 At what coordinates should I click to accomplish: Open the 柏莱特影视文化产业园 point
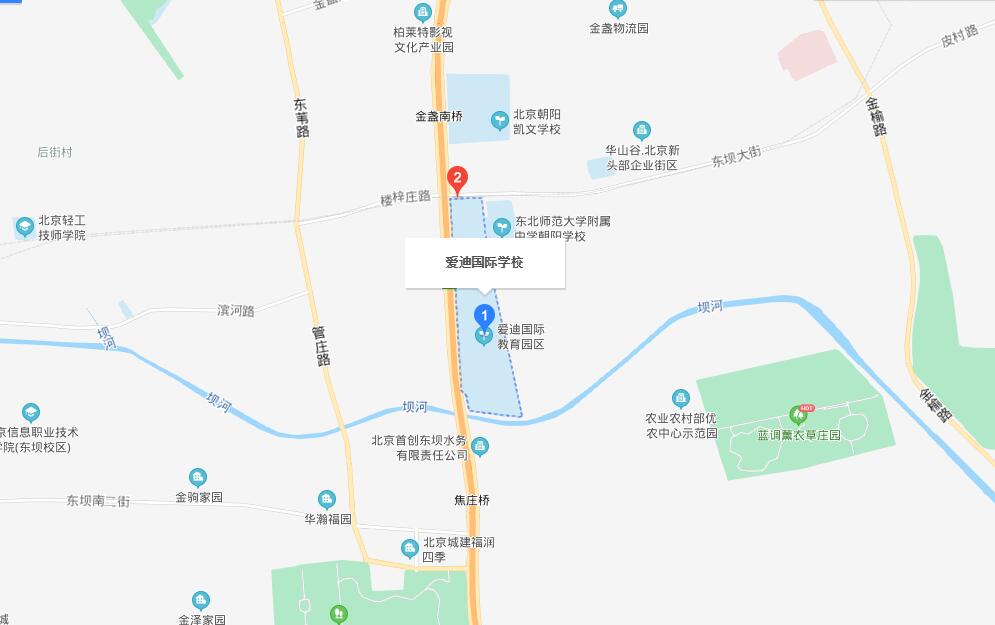pos(422,11)
